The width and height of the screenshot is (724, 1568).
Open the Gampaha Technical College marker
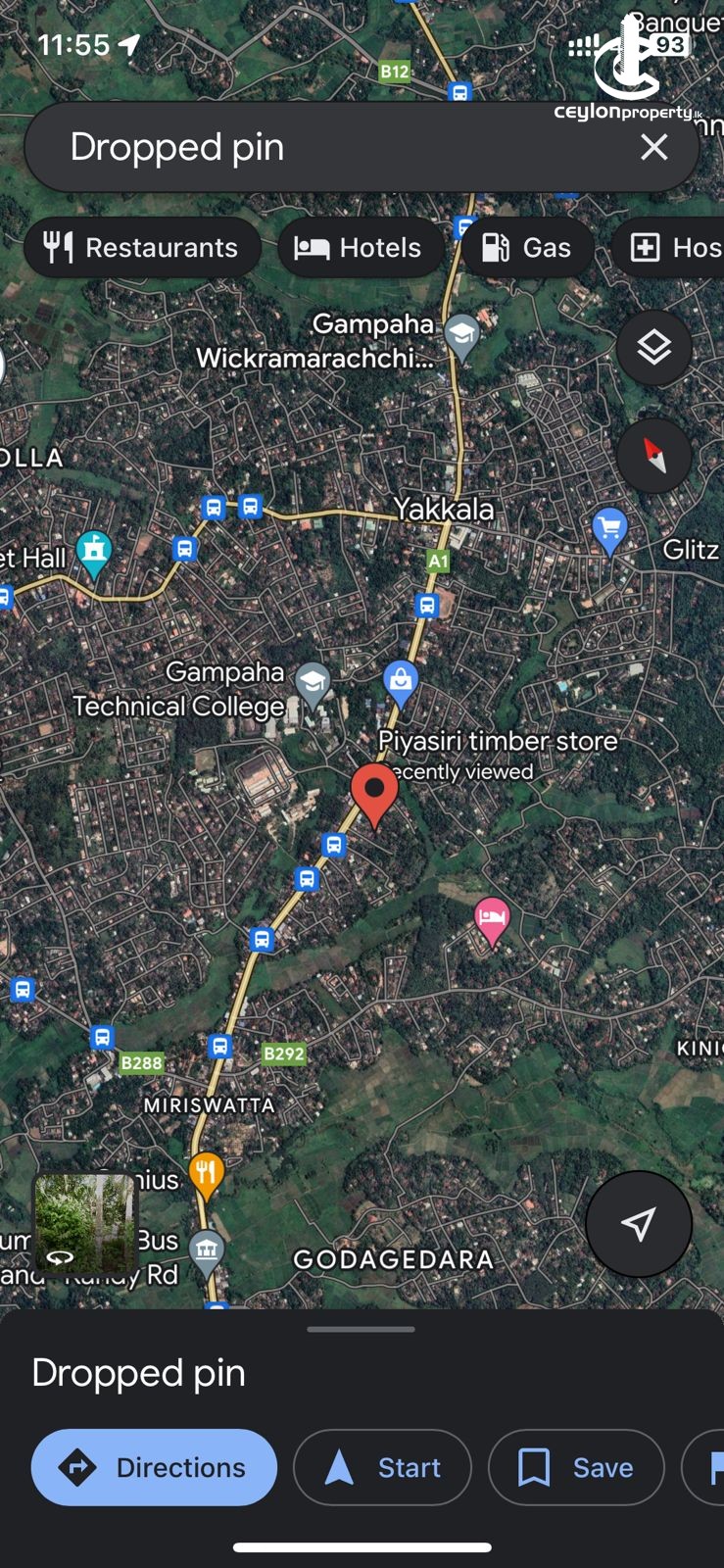click(313, 684)
